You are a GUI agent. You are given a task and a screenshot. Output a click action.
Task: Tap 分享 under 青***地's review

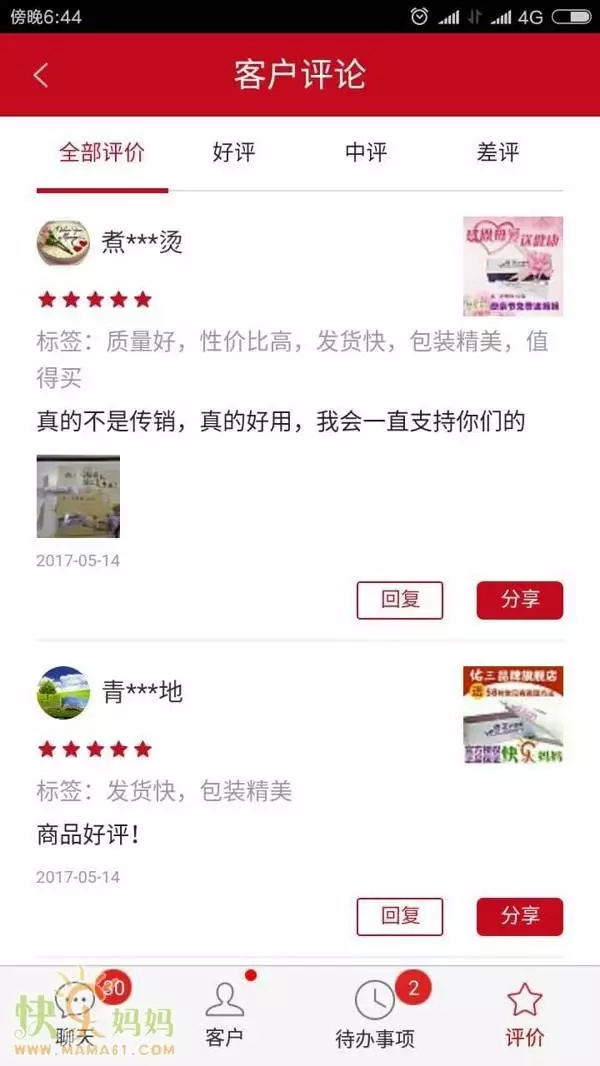point(519,916)
